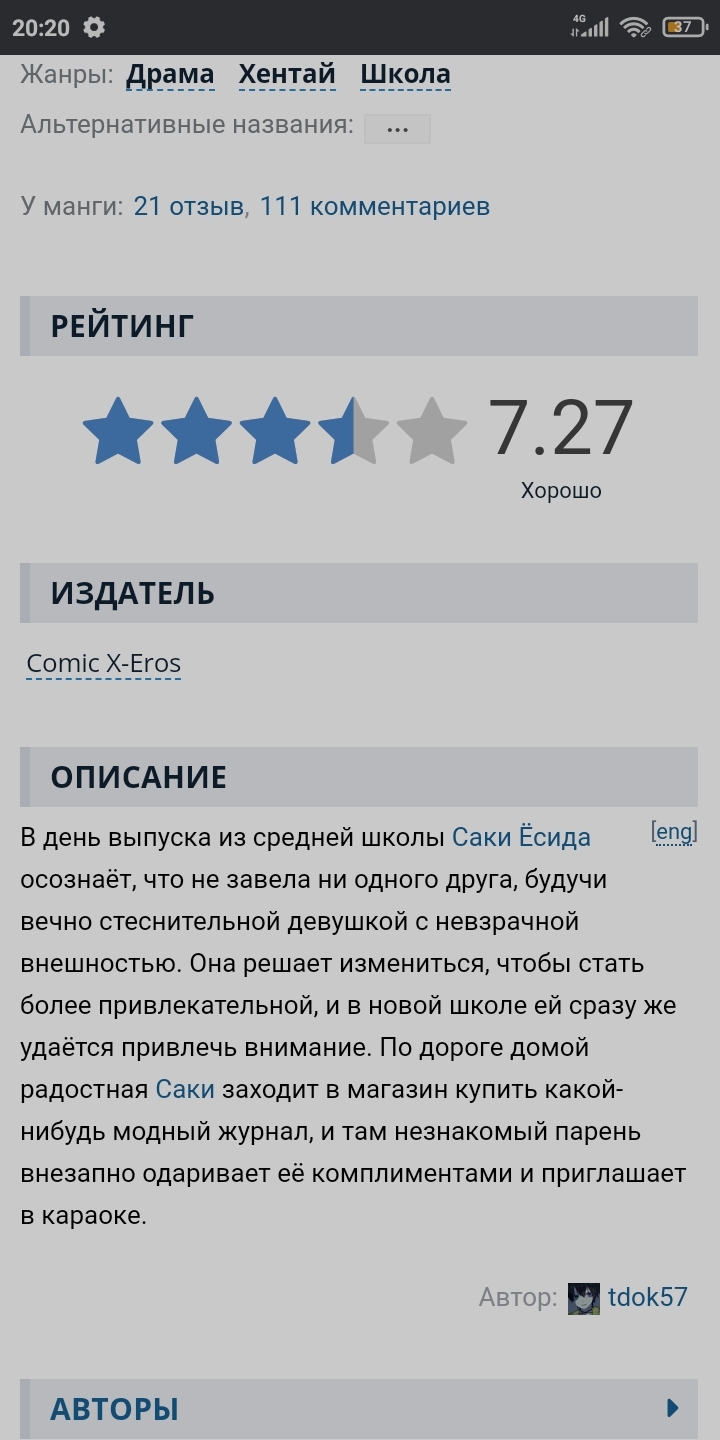Open the first Саки Ёсида character link

(521, 837)
